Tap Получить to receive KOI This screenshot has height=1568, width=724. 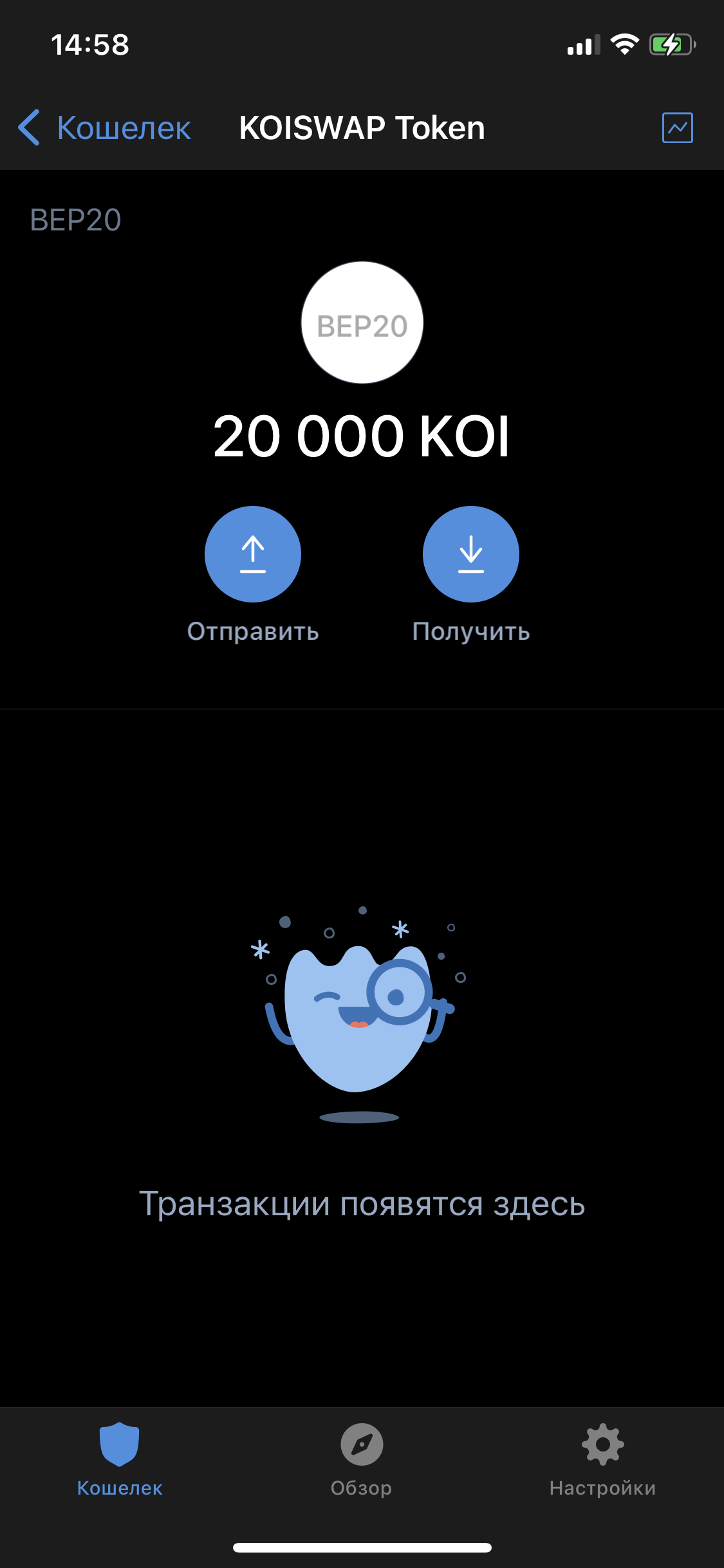470,554
